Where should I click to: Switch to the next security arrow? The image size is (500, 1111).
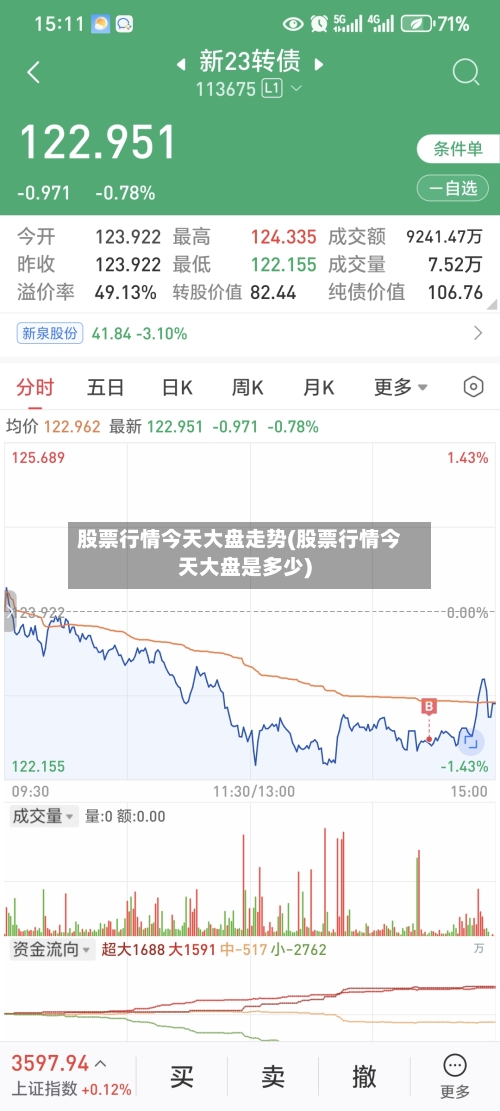point(319,64)
